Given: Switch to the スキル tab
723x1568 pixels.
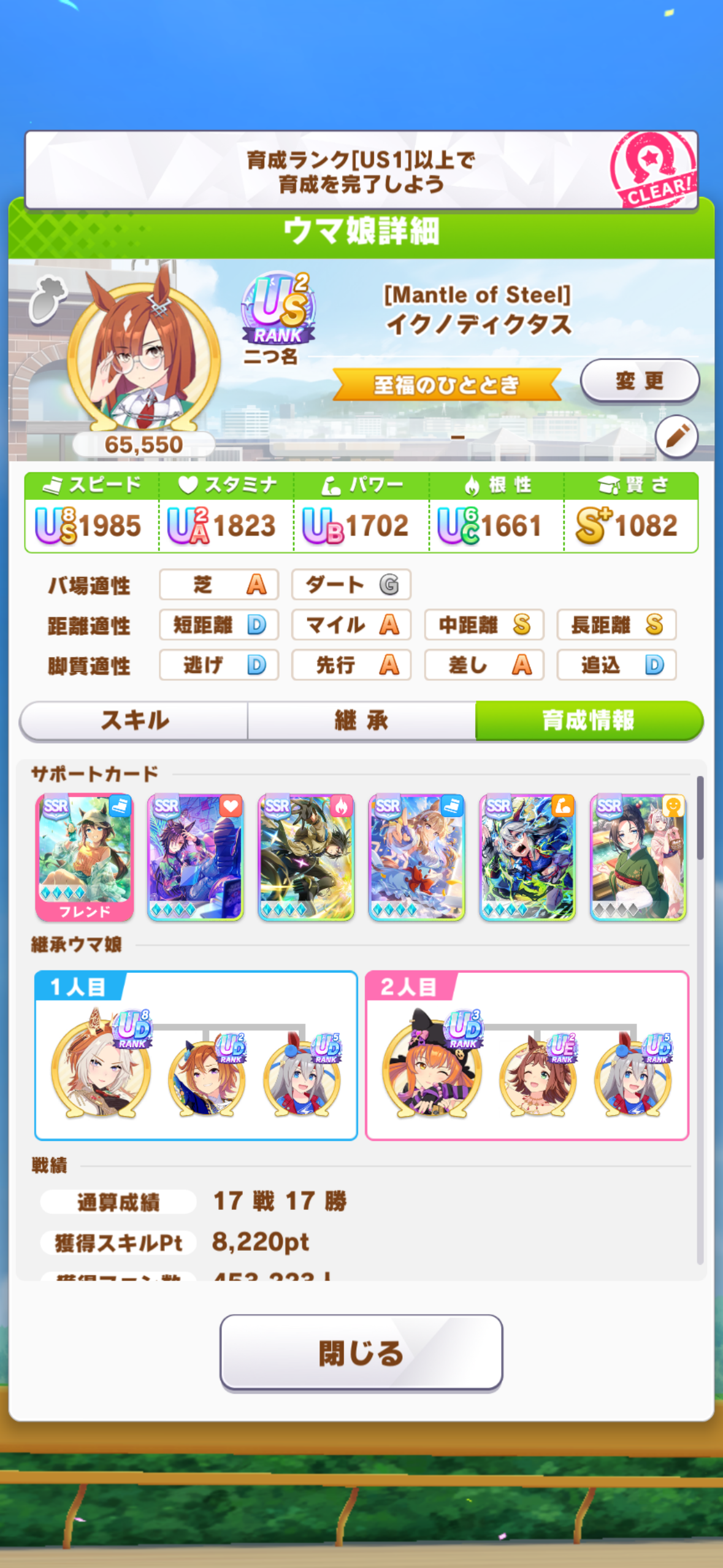Looking at the screenshot, I should coord(134,720).
